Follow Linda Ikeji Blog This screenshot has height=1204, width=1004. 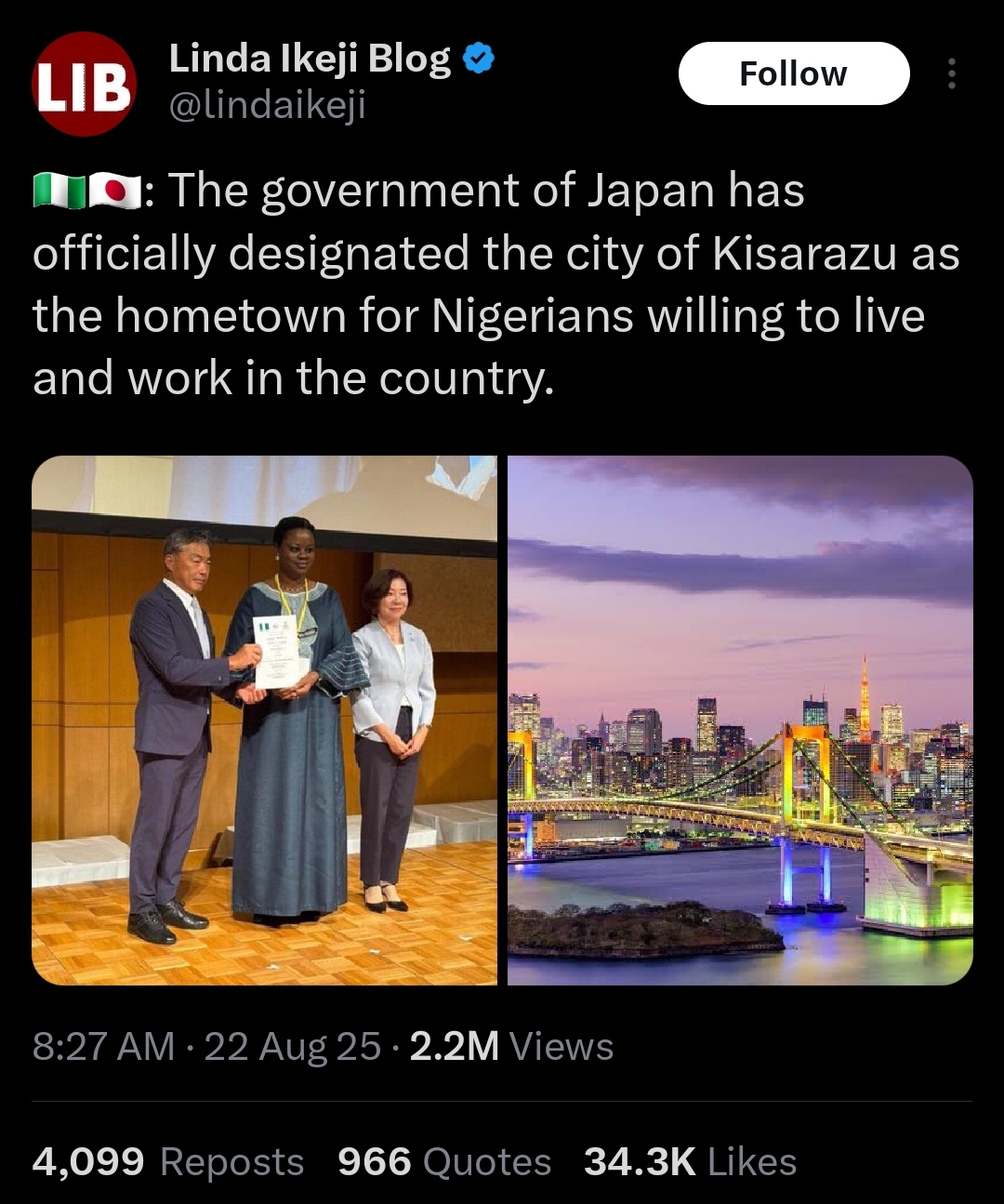(793, 73)
